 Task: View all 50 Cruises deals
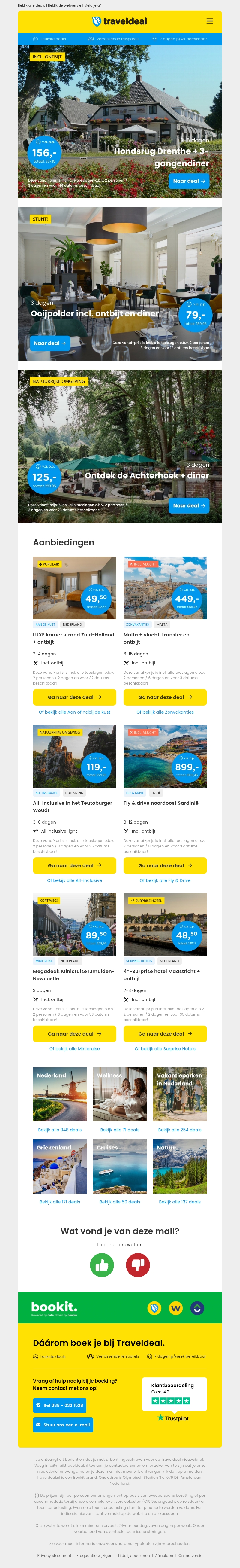pyautogui.click(x=120, y=1202)
